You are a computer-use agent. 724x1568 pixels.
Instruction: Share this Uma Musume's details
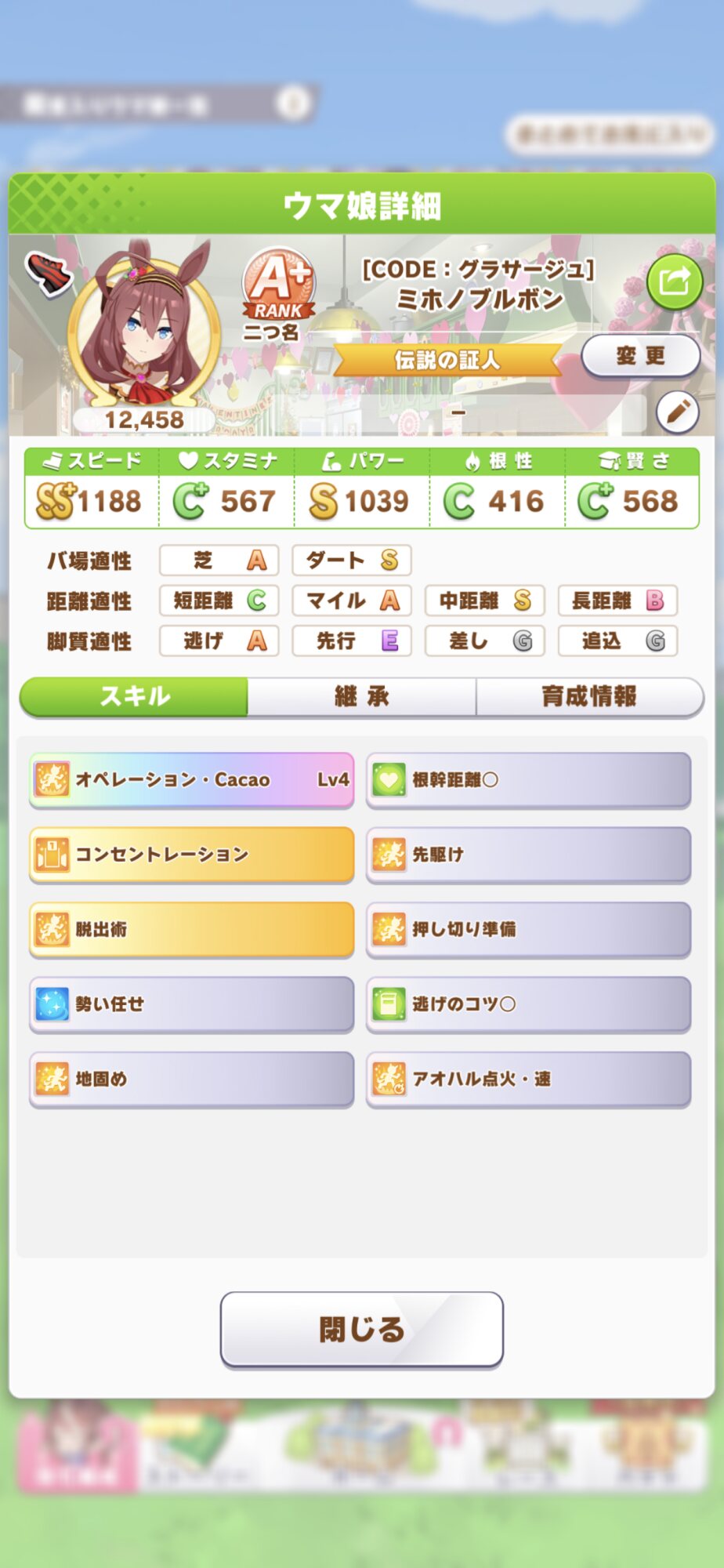[x=674, y=281]
